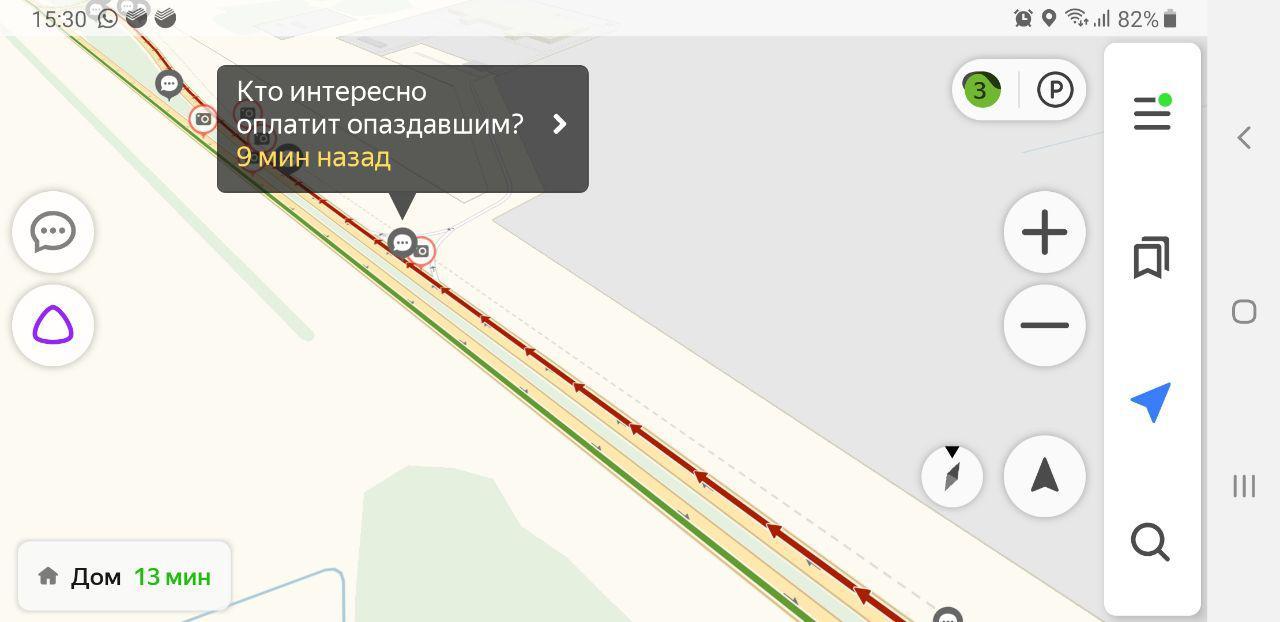Open the road comment popup about latecomers
This screenshot has width=1280, height=622.
tap(402, 128)
